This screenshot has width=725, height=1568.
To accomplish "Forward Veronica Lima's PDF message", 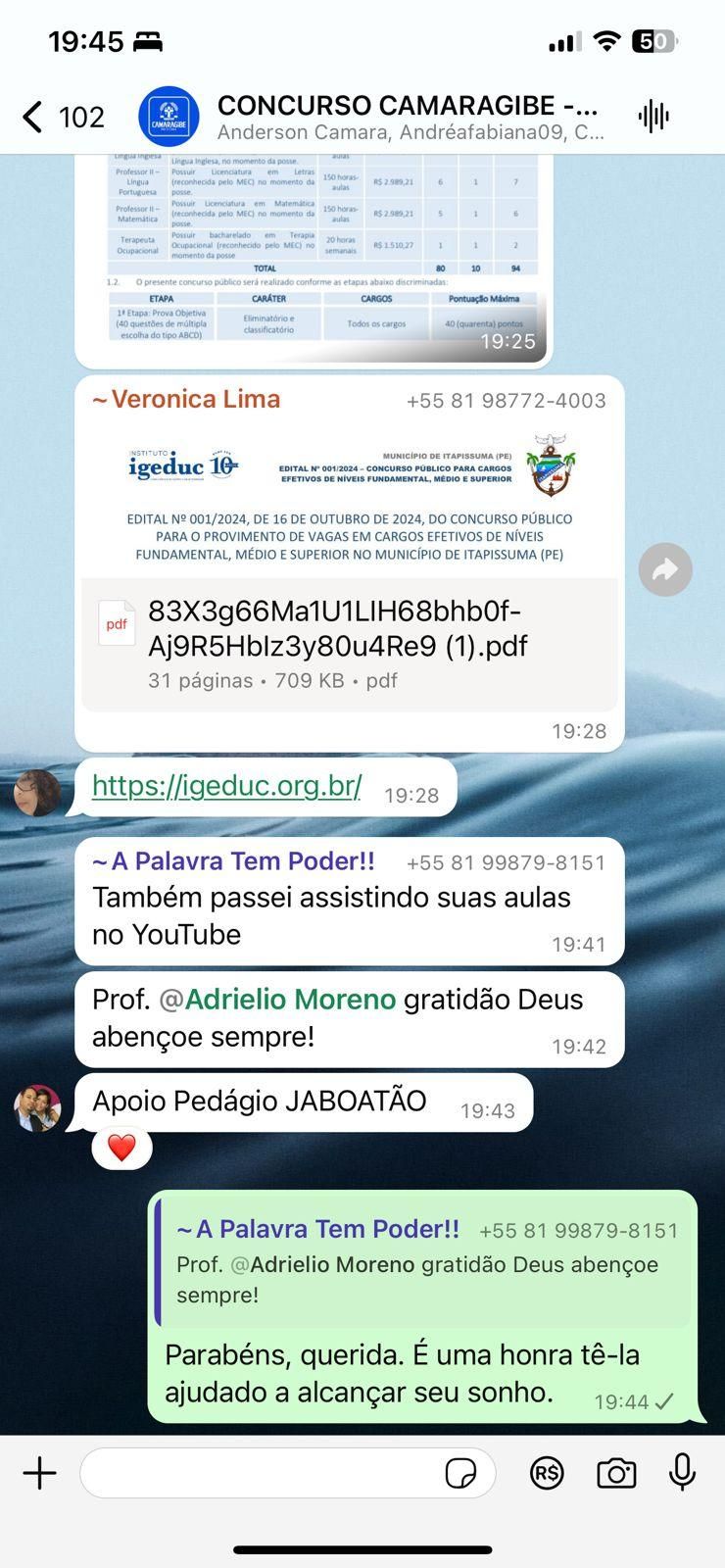I will pyautogui.click(x=665, y=569).
